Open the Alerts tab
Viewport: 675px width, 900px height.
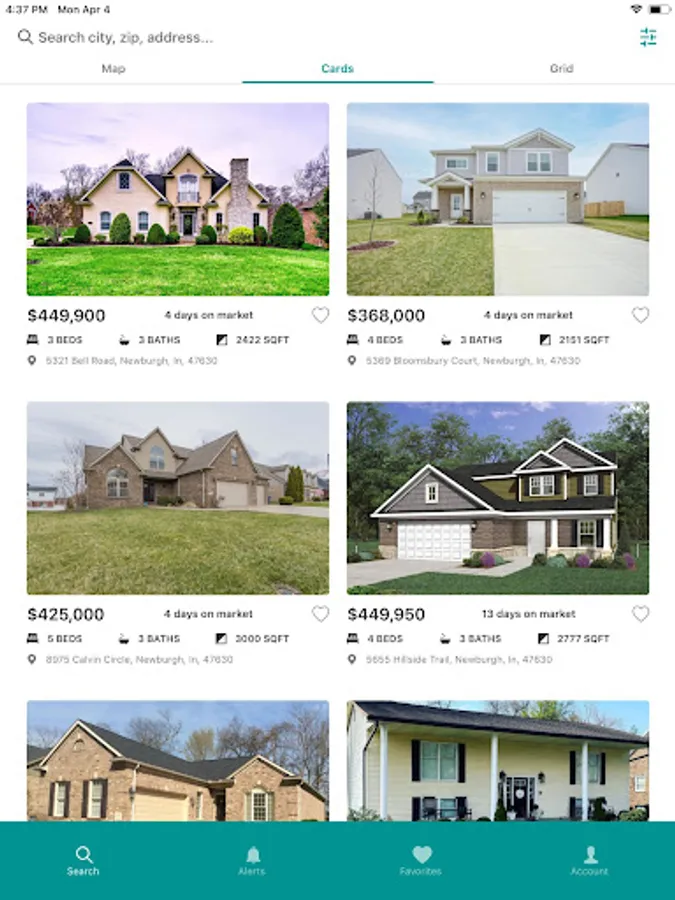click(x=252, y=860)
